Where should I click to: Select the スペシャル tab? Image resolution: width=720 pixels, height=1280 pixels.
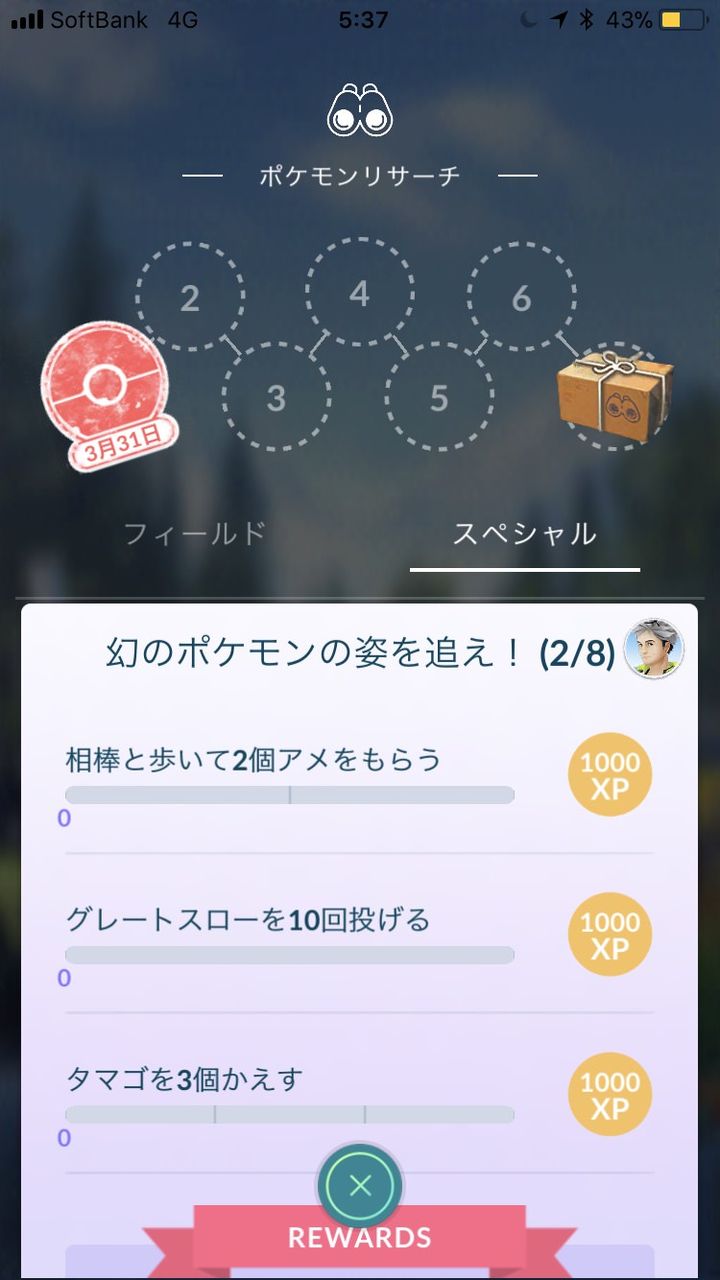point(525,533)
